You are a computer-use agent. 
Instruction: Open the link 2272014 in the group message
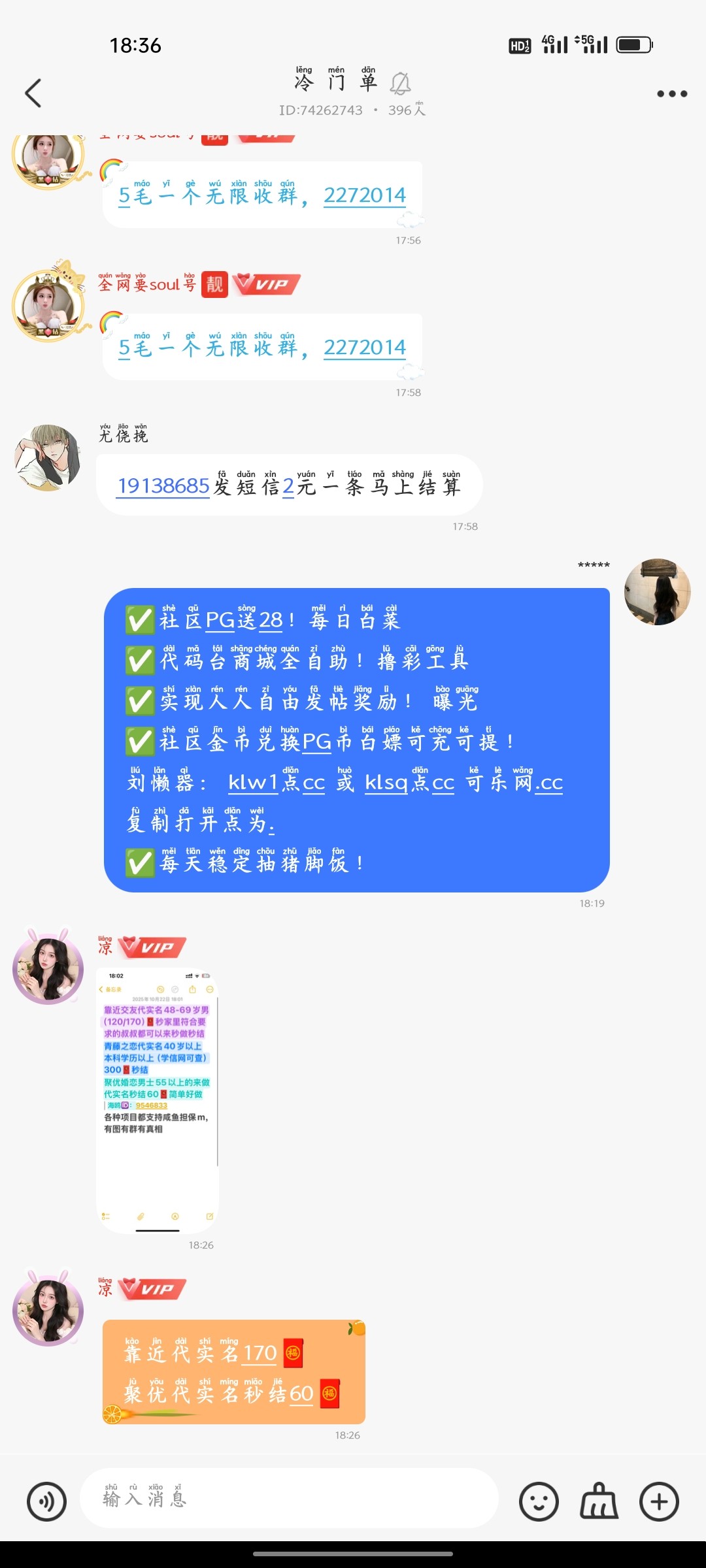[365, 347]
